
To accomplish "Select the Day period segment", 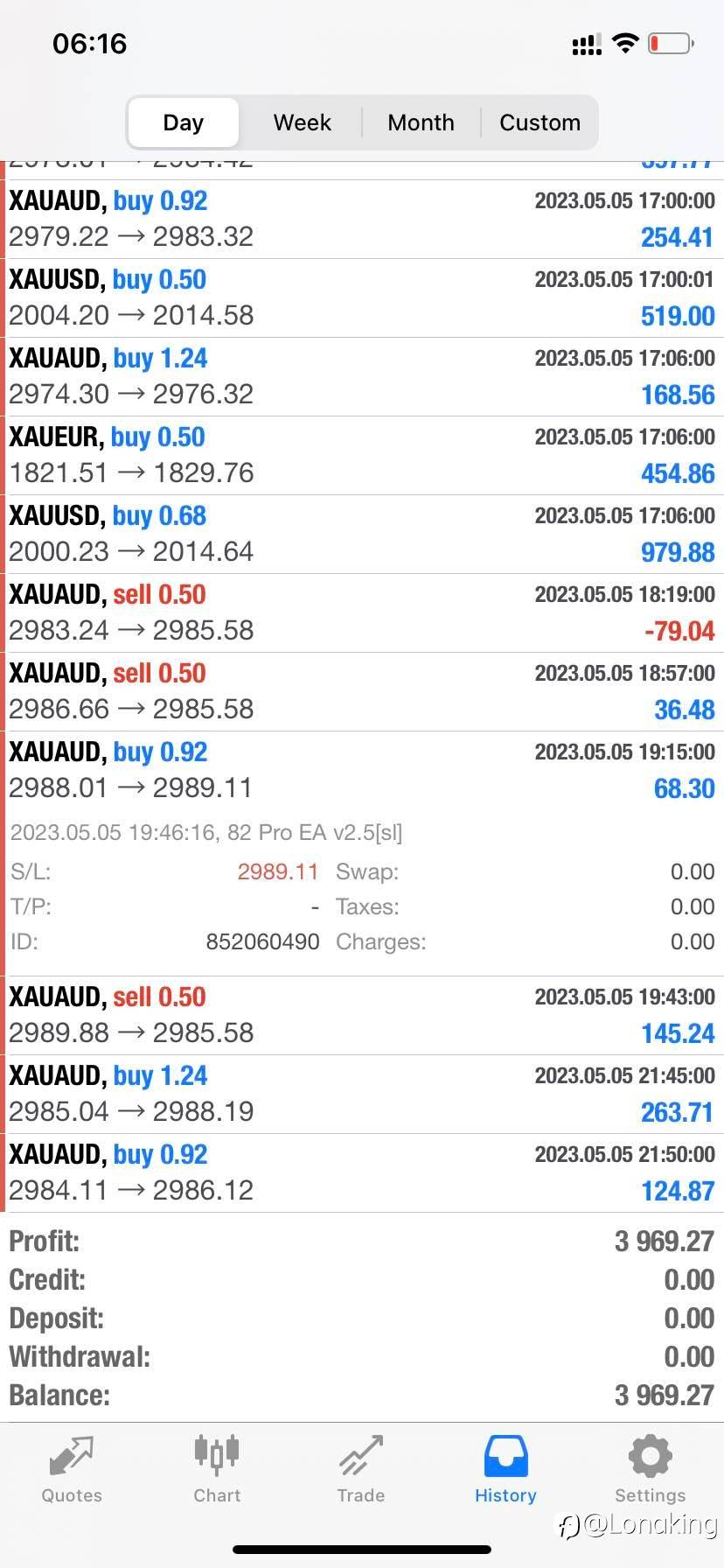I will click(x=184, y=122).
